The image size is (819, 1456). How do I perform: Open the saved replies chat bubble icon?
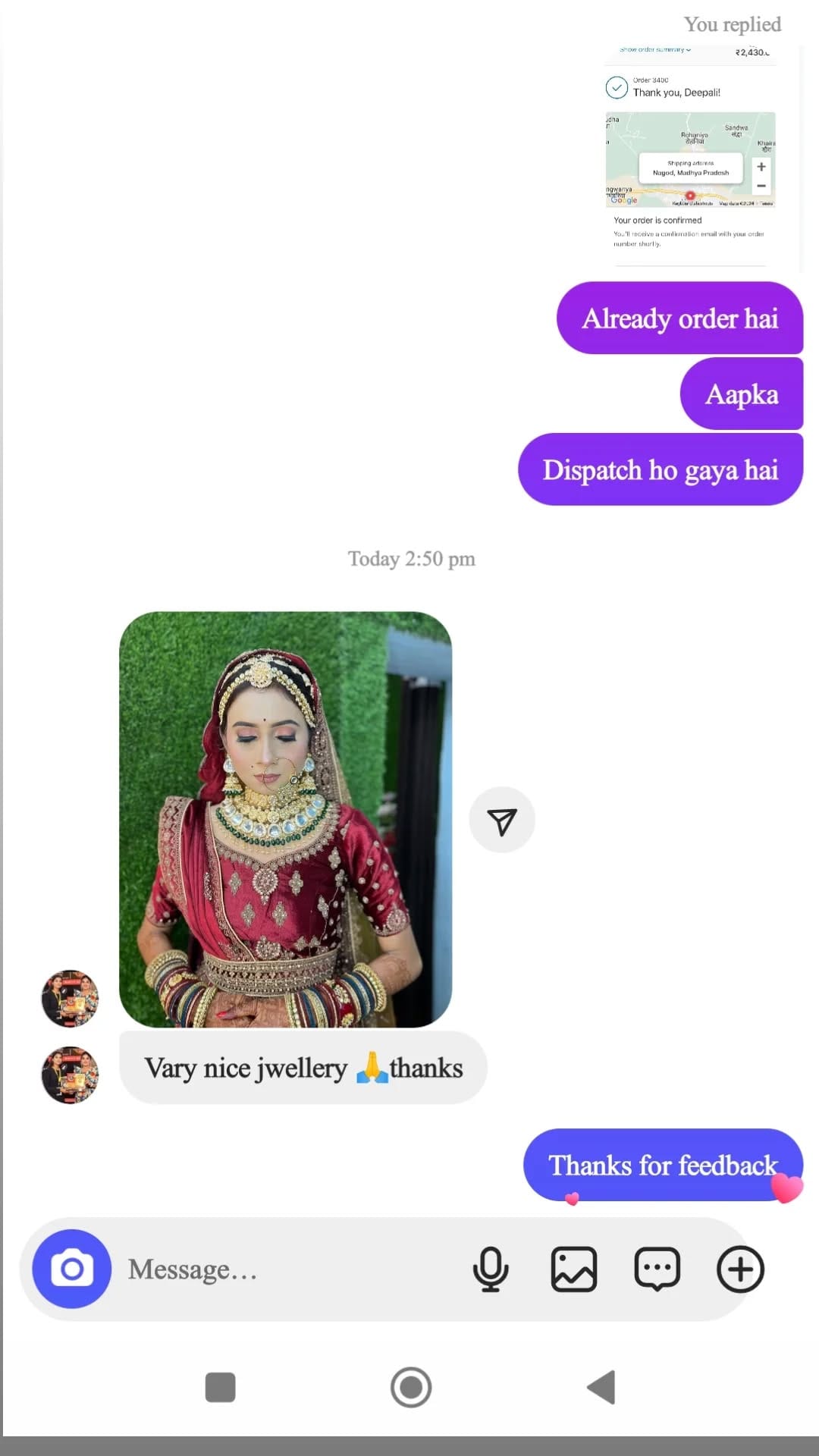[x=657, y=1269]
